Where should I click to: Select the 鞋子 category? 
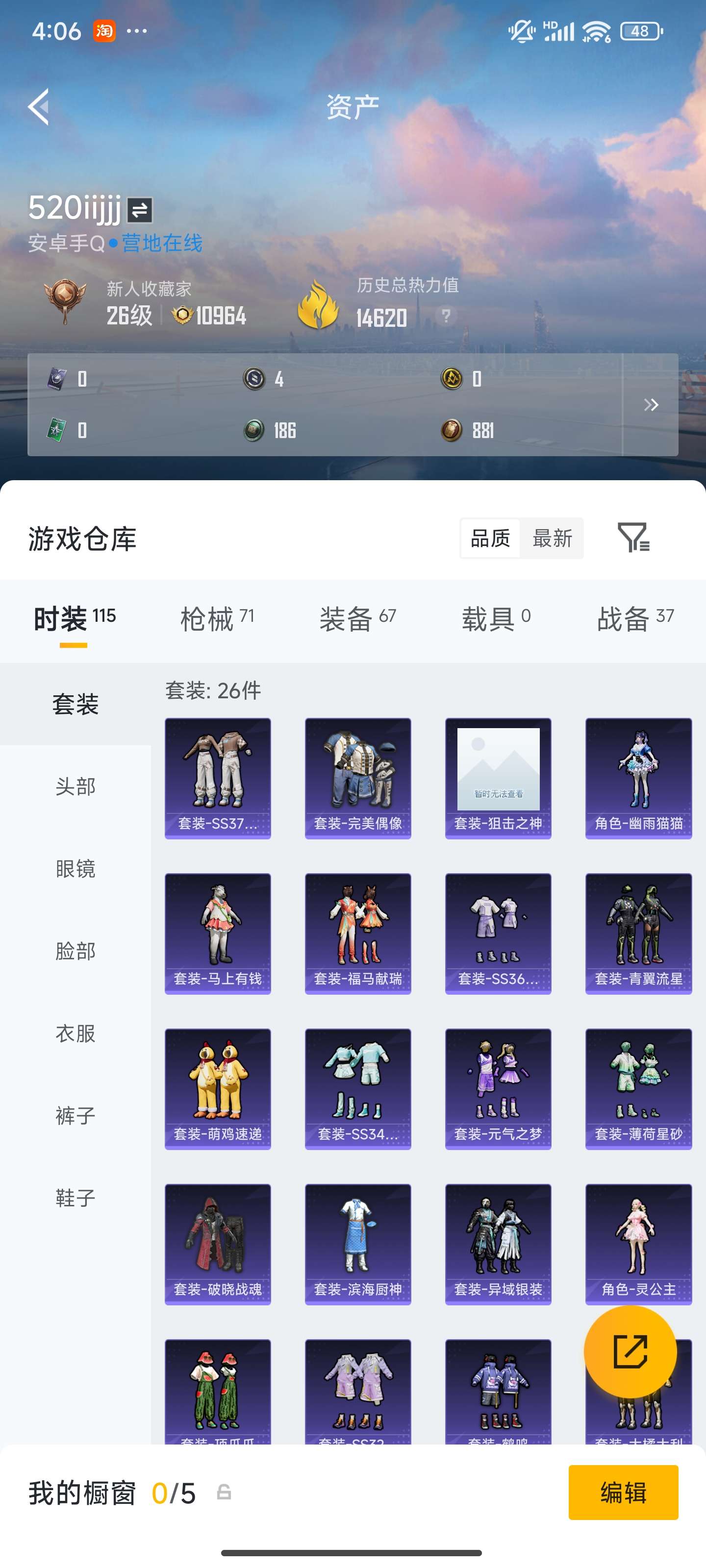[76, 1198]
